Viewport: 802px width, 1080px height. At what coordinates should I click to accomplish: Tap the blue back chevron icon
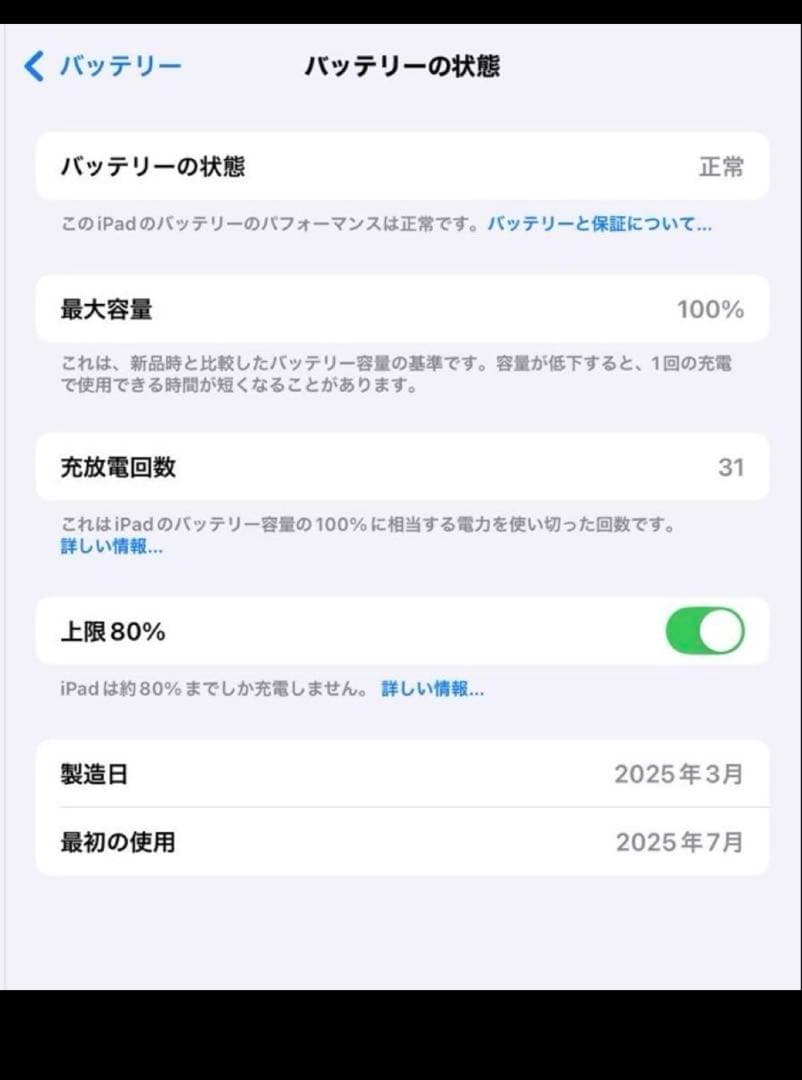[x=33, y=66]
